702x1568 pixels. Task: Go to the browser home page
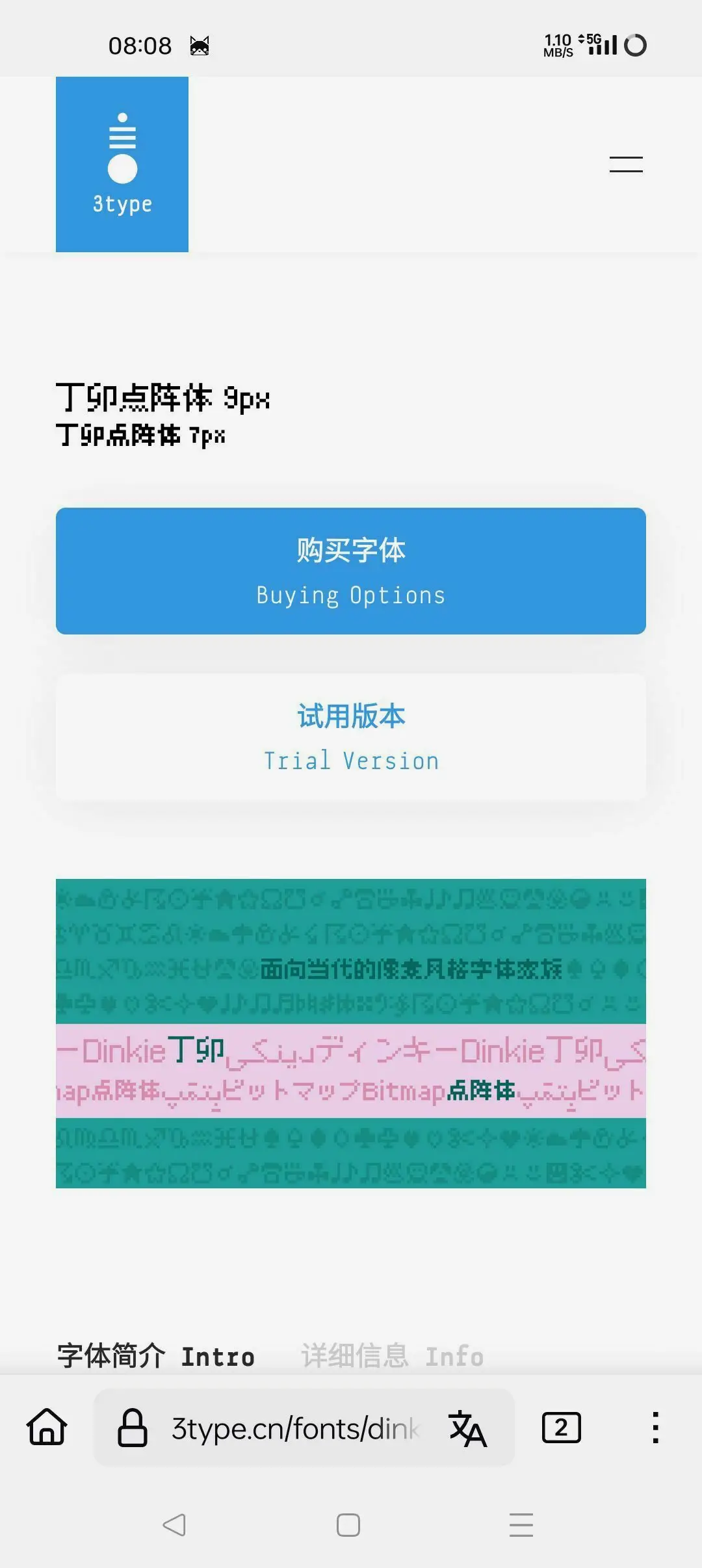click(x=47, y=1427)
